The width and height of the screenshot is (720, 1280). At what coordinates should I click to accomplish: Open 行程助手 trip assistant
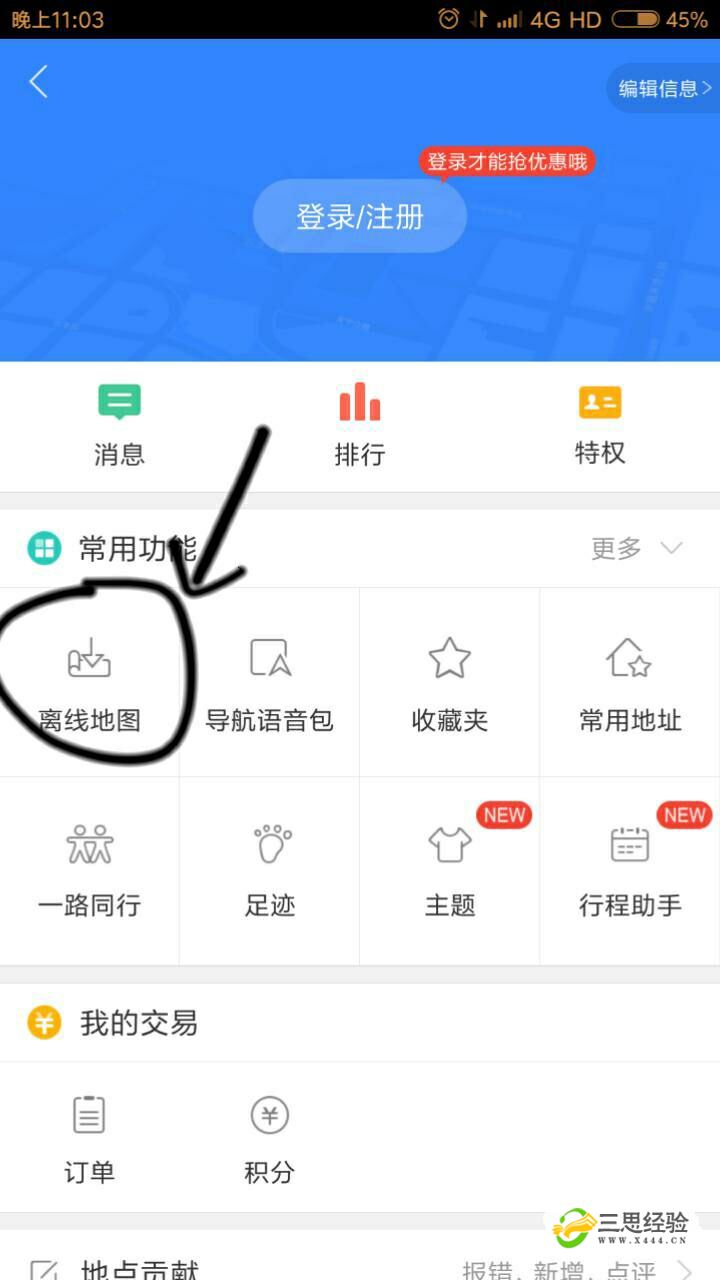coord(629,870)
